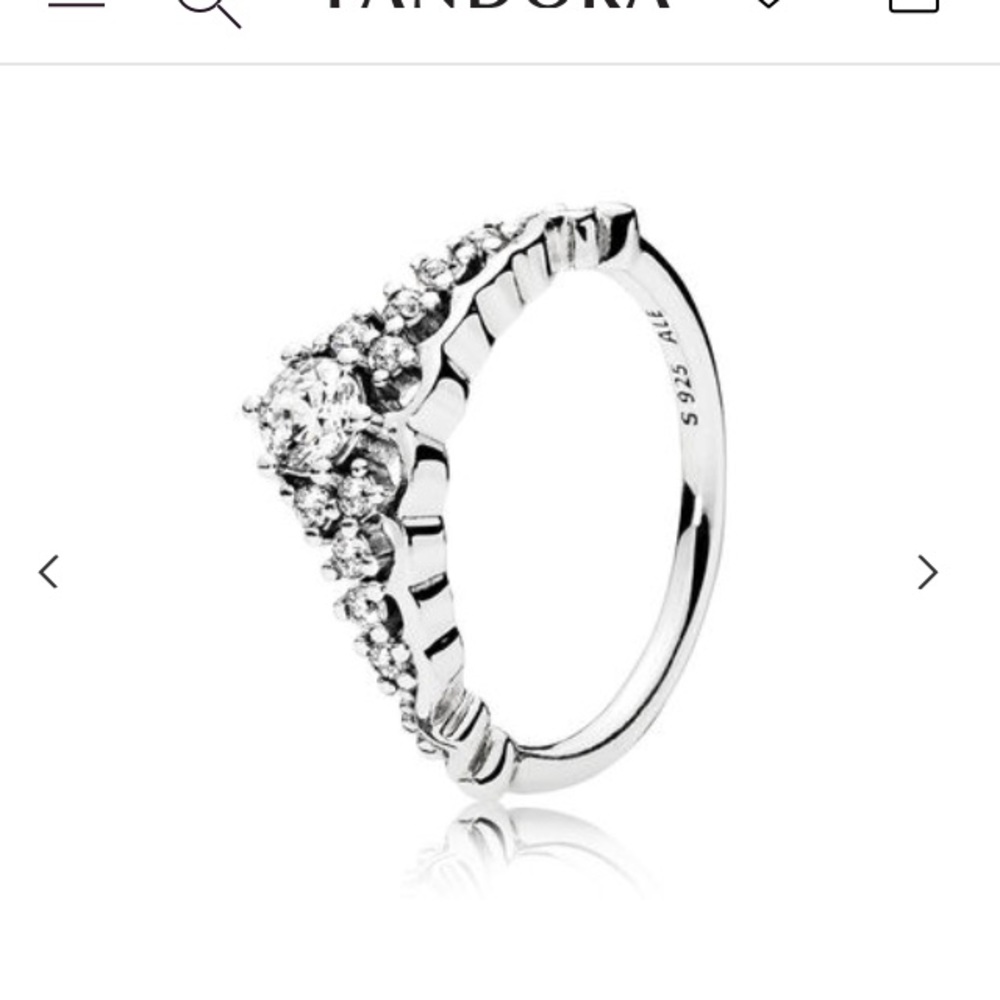Open the wishlist heart icon
1000x1000 pixels.
768,5
